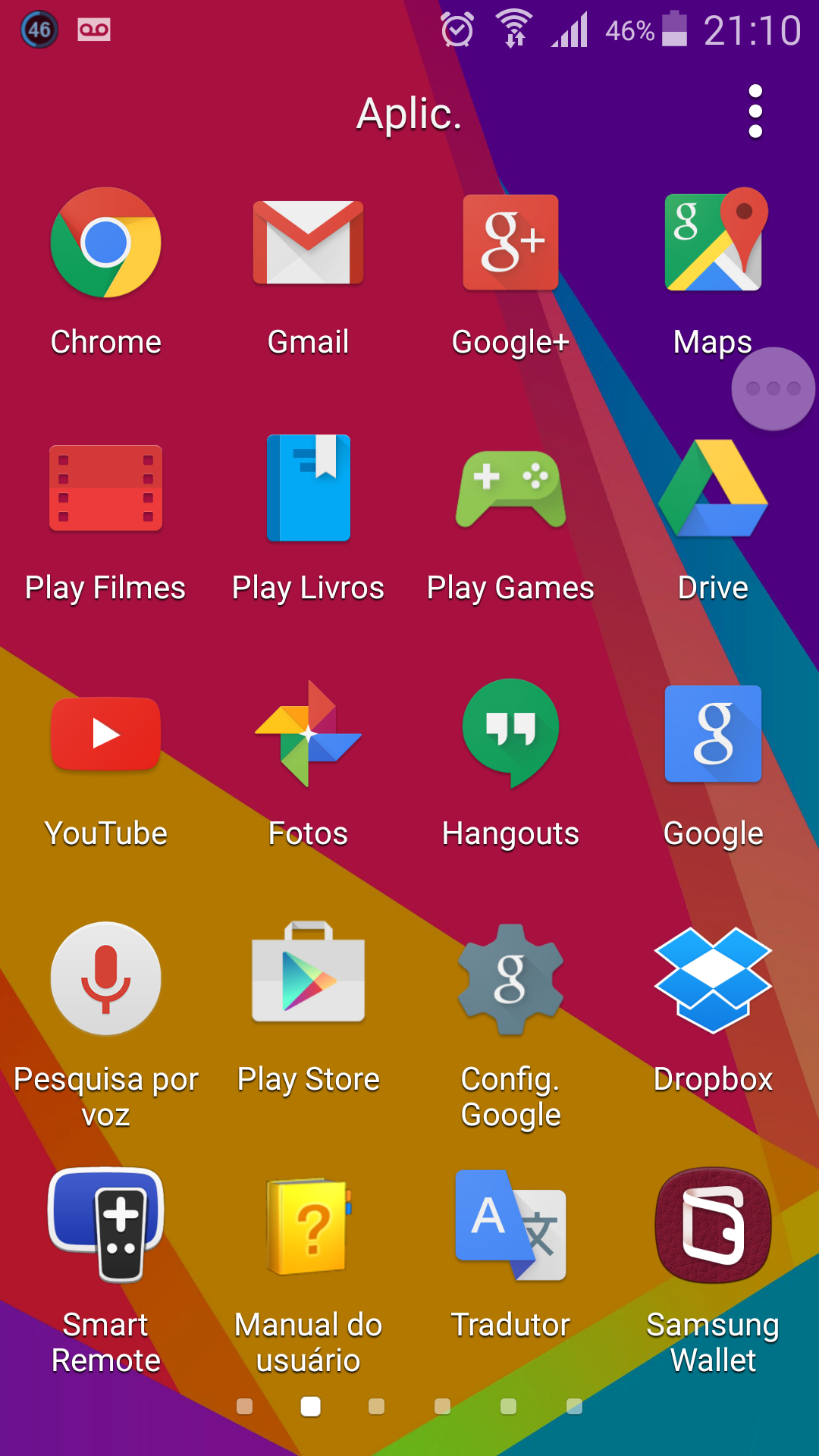
Task: Open Google Drive
Action: 713,488
